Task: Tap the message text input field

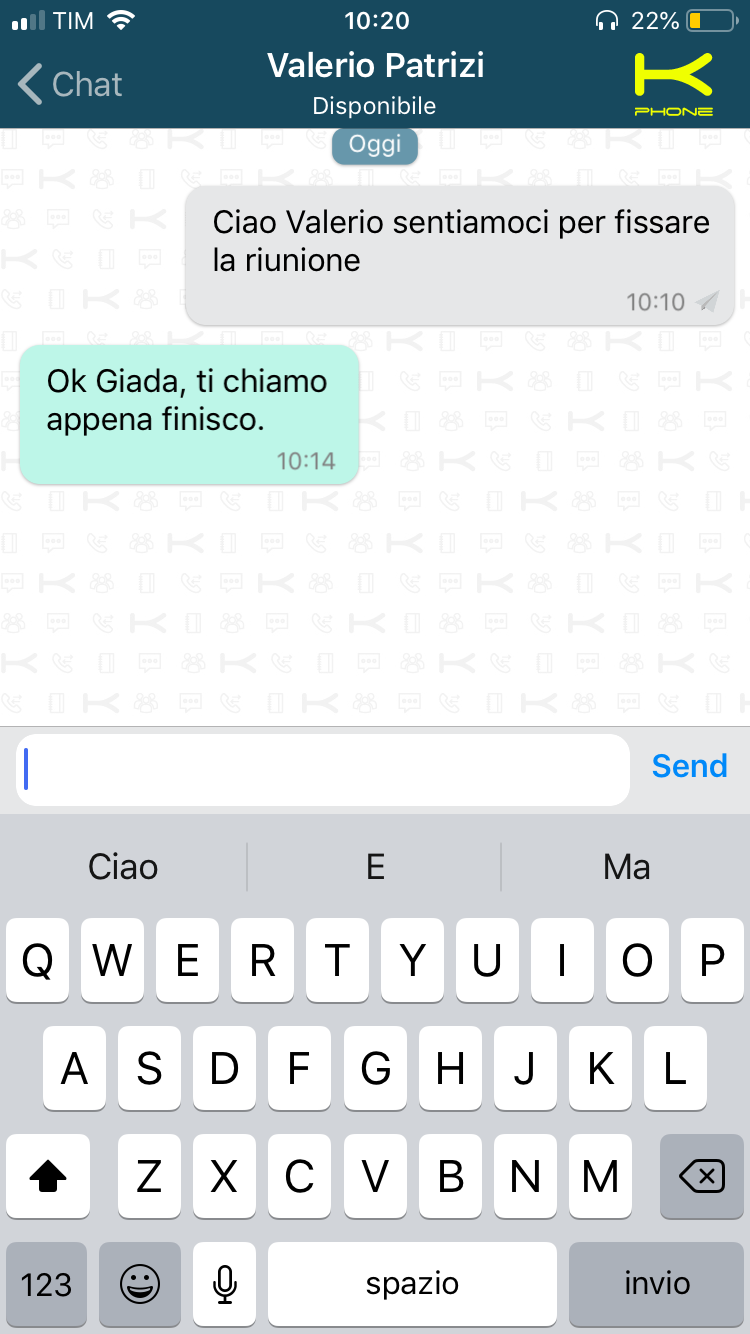Action: coord(323,770)
